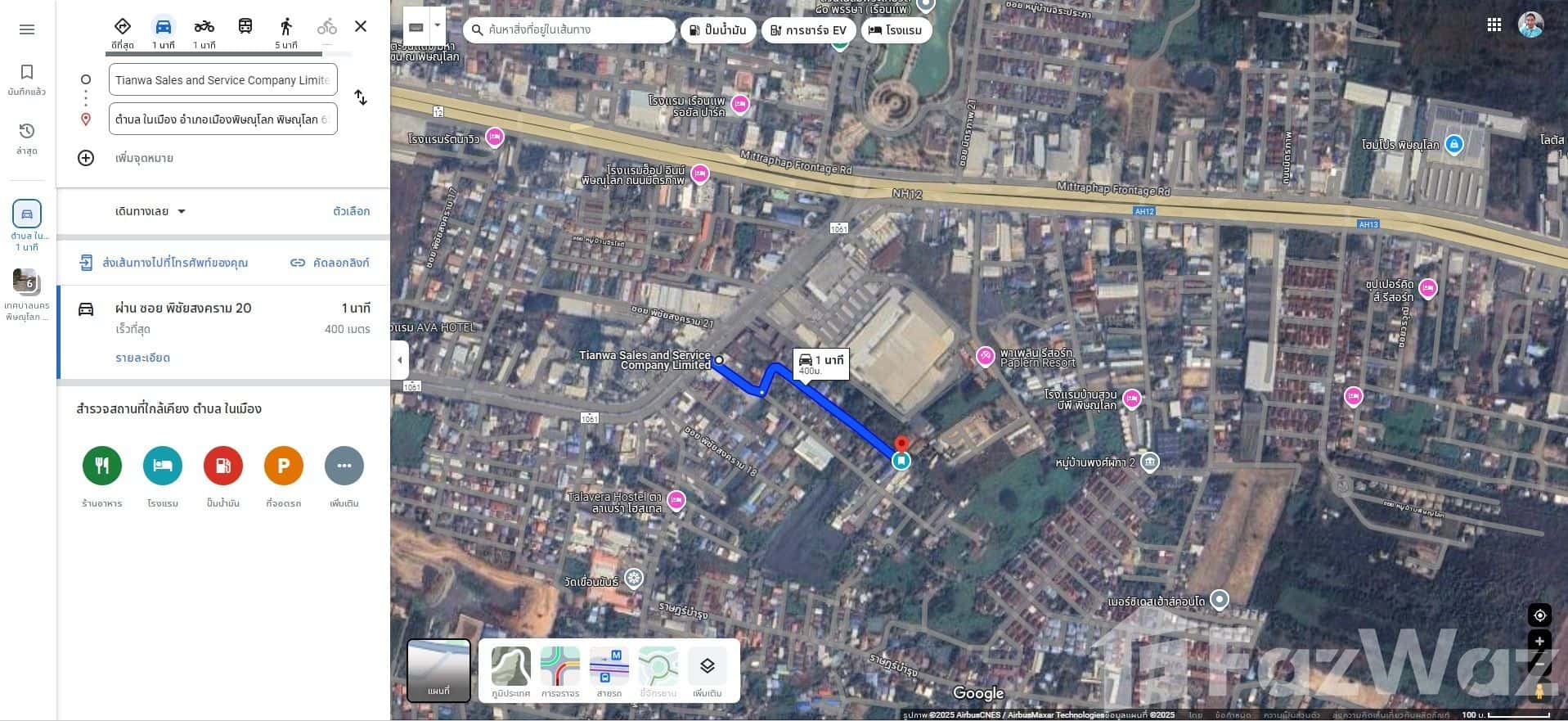View route details (รายละเอียด)
The width and height of the screenshot is (1568, 721).
pos(142,358)
